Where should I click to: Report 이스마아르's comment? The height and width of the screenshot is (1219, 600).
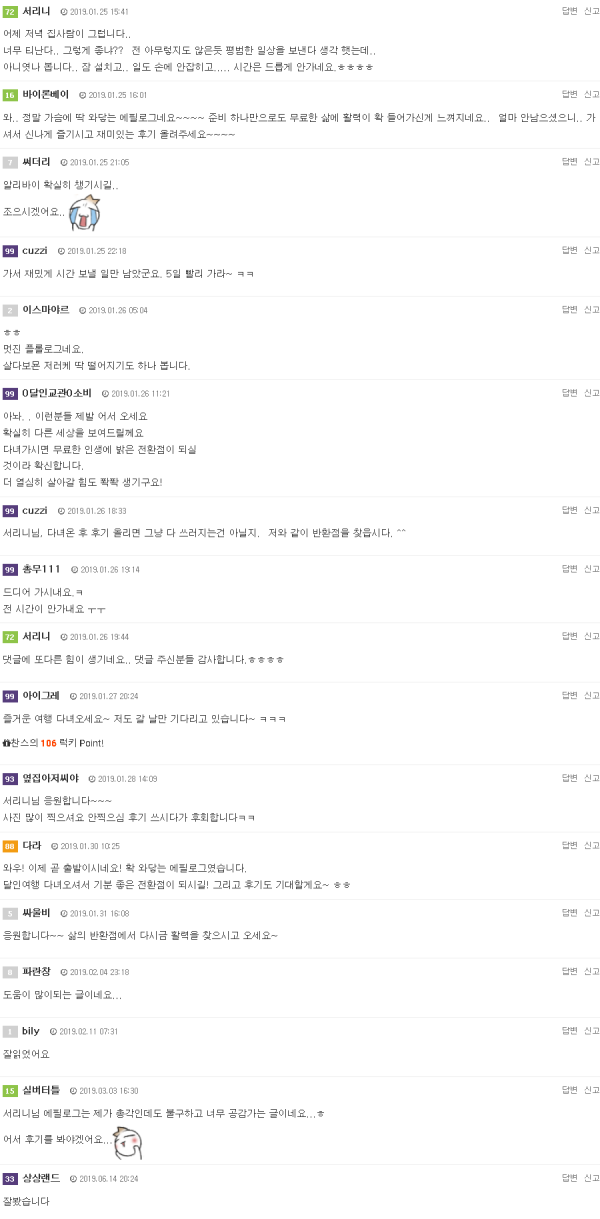(x=592, y=309)
